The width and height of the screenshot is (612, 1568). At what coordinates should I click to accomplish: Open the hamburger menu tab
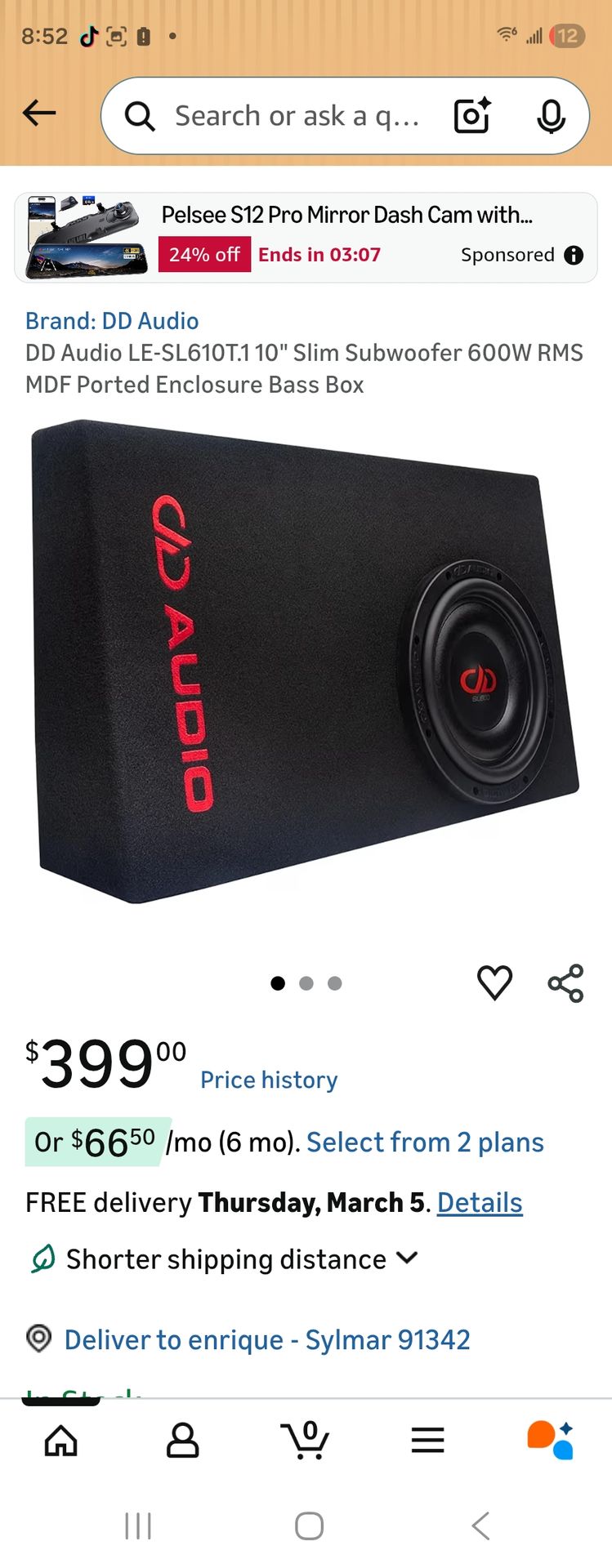pyautogui.click(x=427, y=1441)
